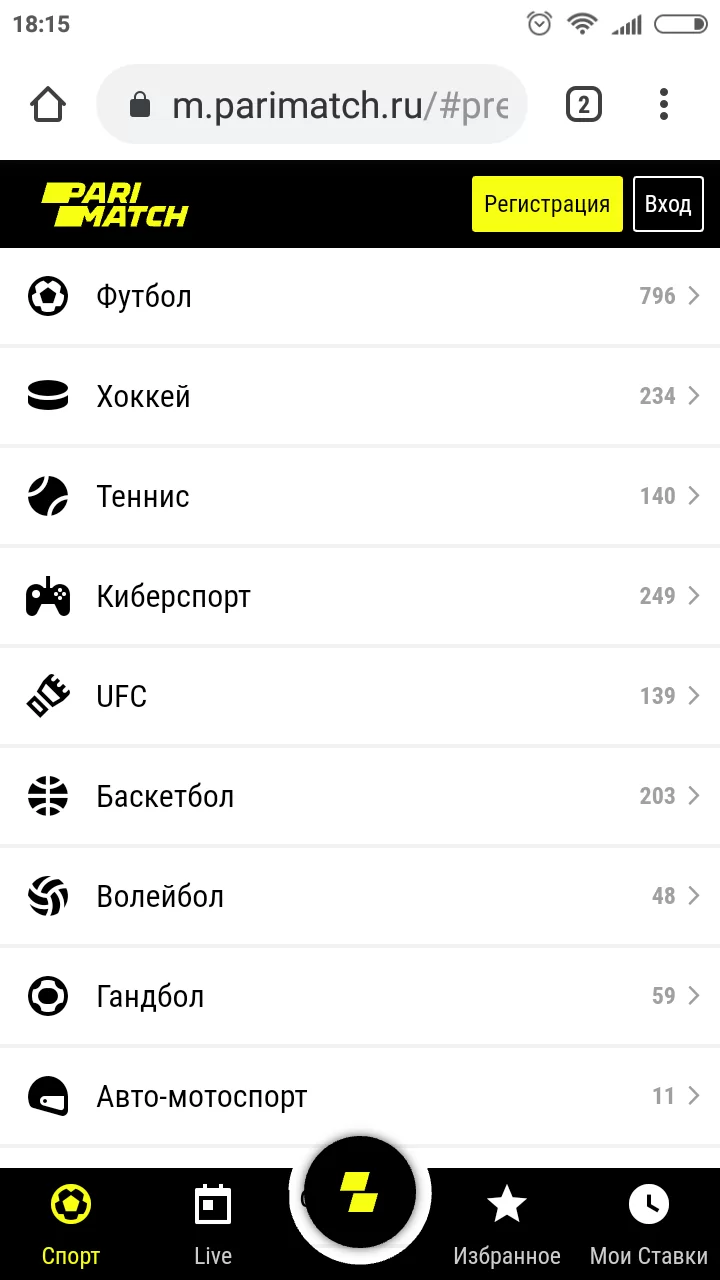Screen dimensions: 720x1280
Task: Open Мои Ставки via the clock icon
Action: (648, 1204)
